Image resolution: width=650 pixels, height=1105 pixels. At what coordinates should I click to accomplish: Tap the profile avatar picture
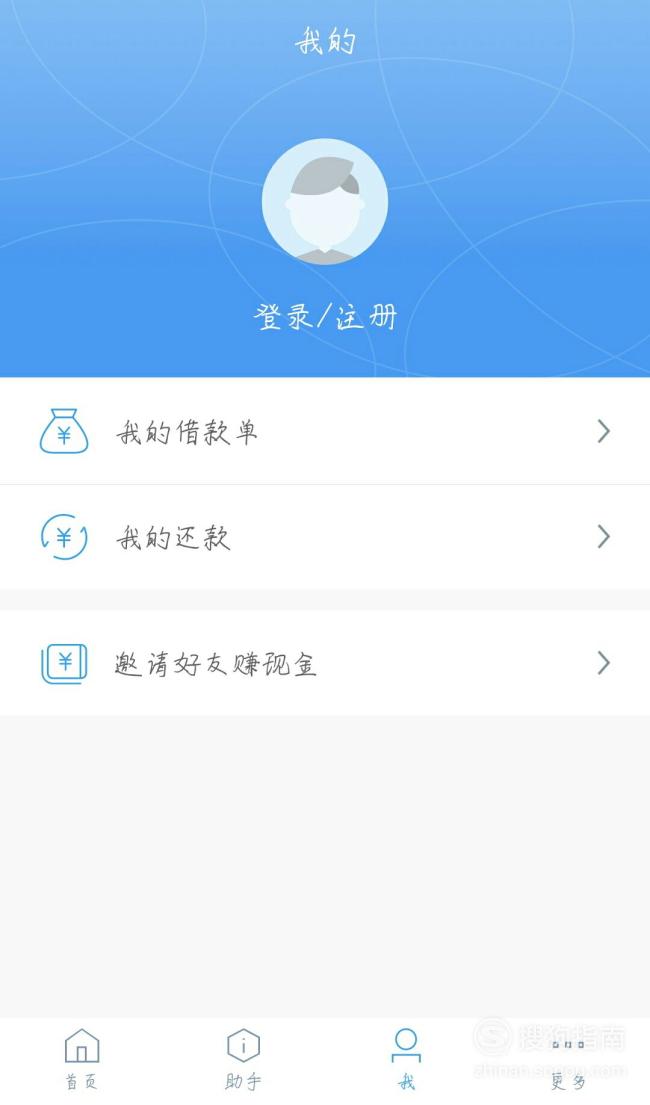325,202
